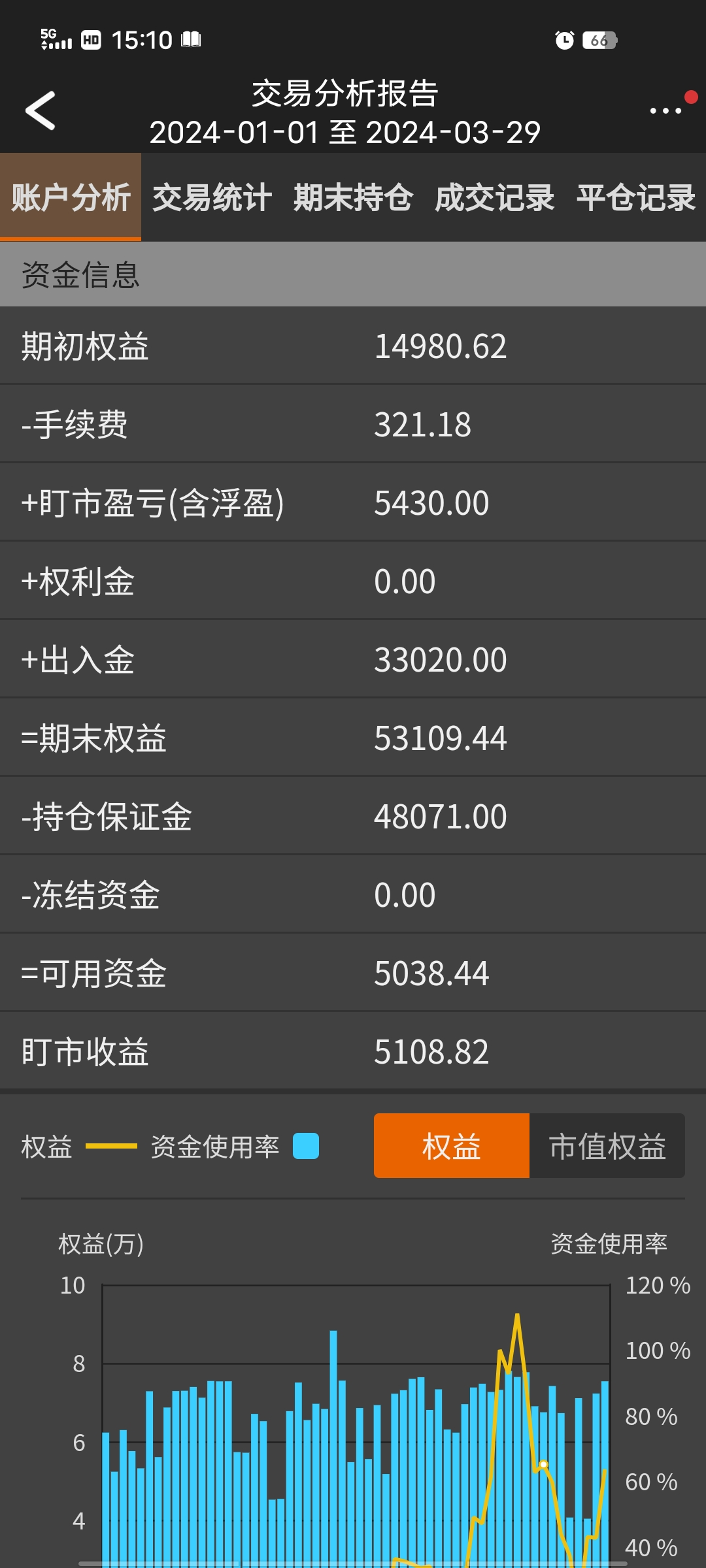This screenshot has height=1568, width=706.
Task: Switch chart to 市值权益
Action: tap(607, 1146)
